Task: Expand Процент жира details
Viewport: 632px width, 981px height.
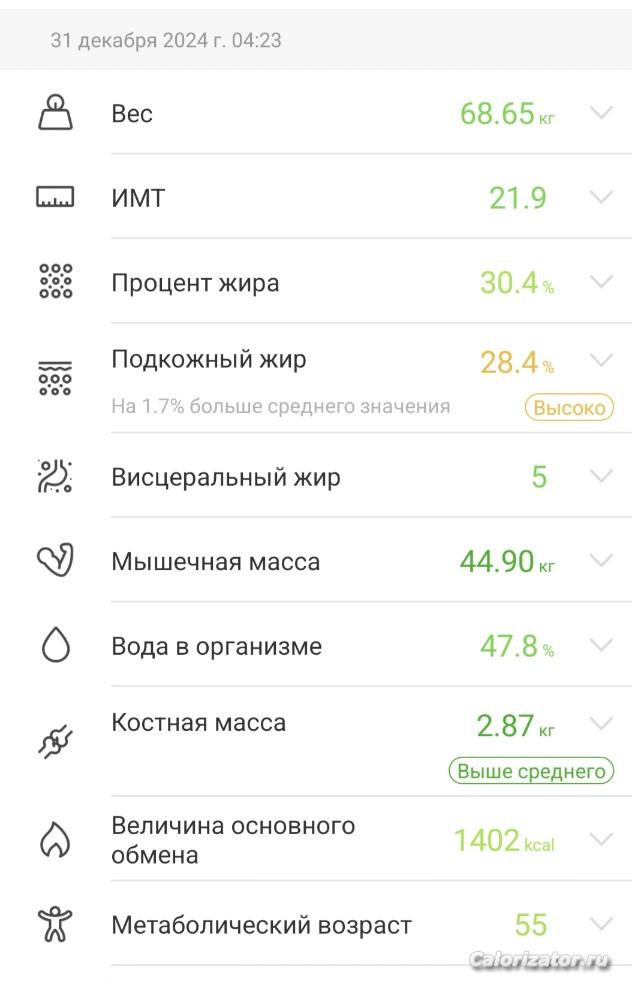Action: coord(601,282)
